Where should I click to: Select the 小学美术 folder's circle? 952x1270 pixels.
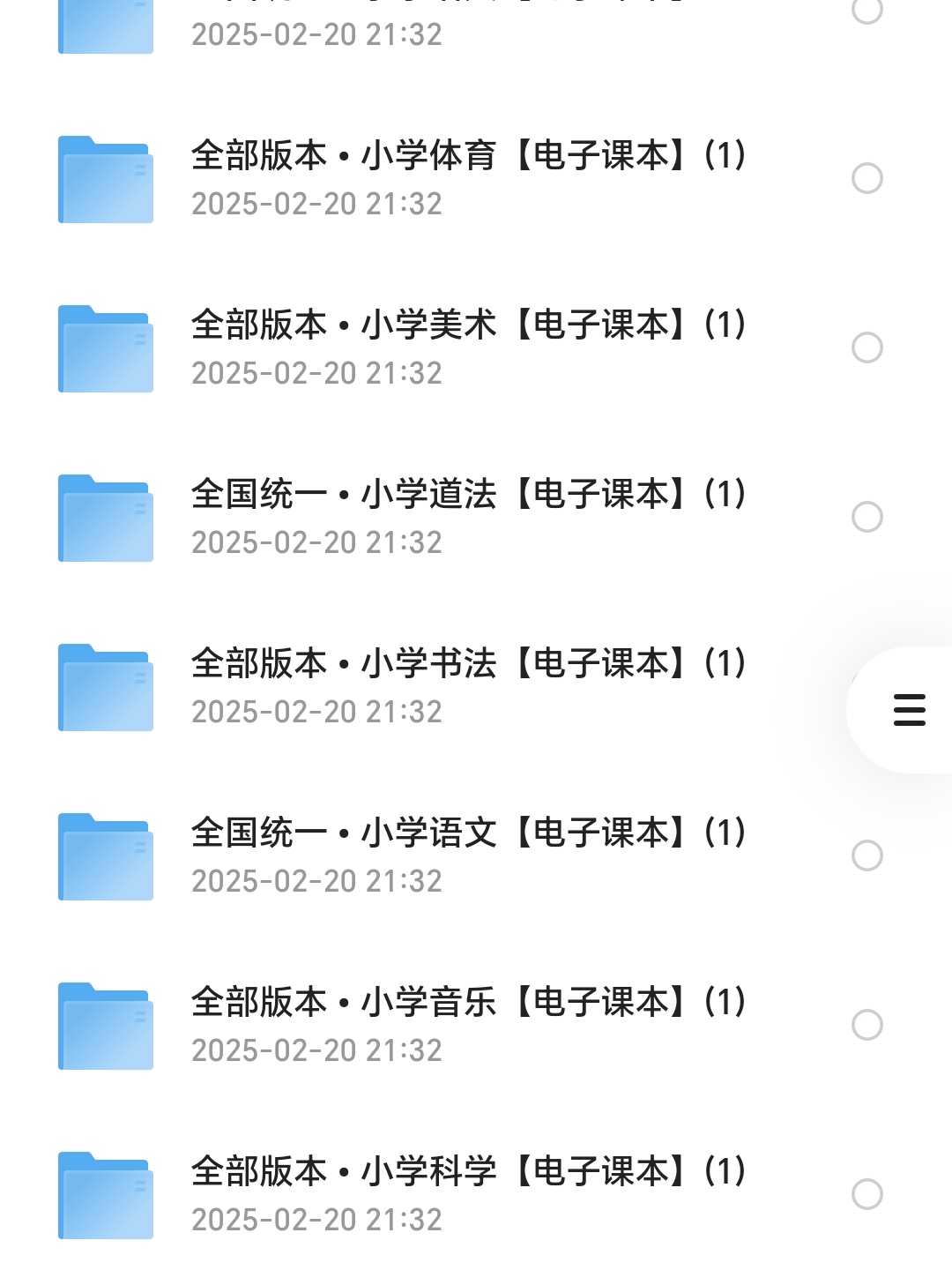tap(867, 347)
